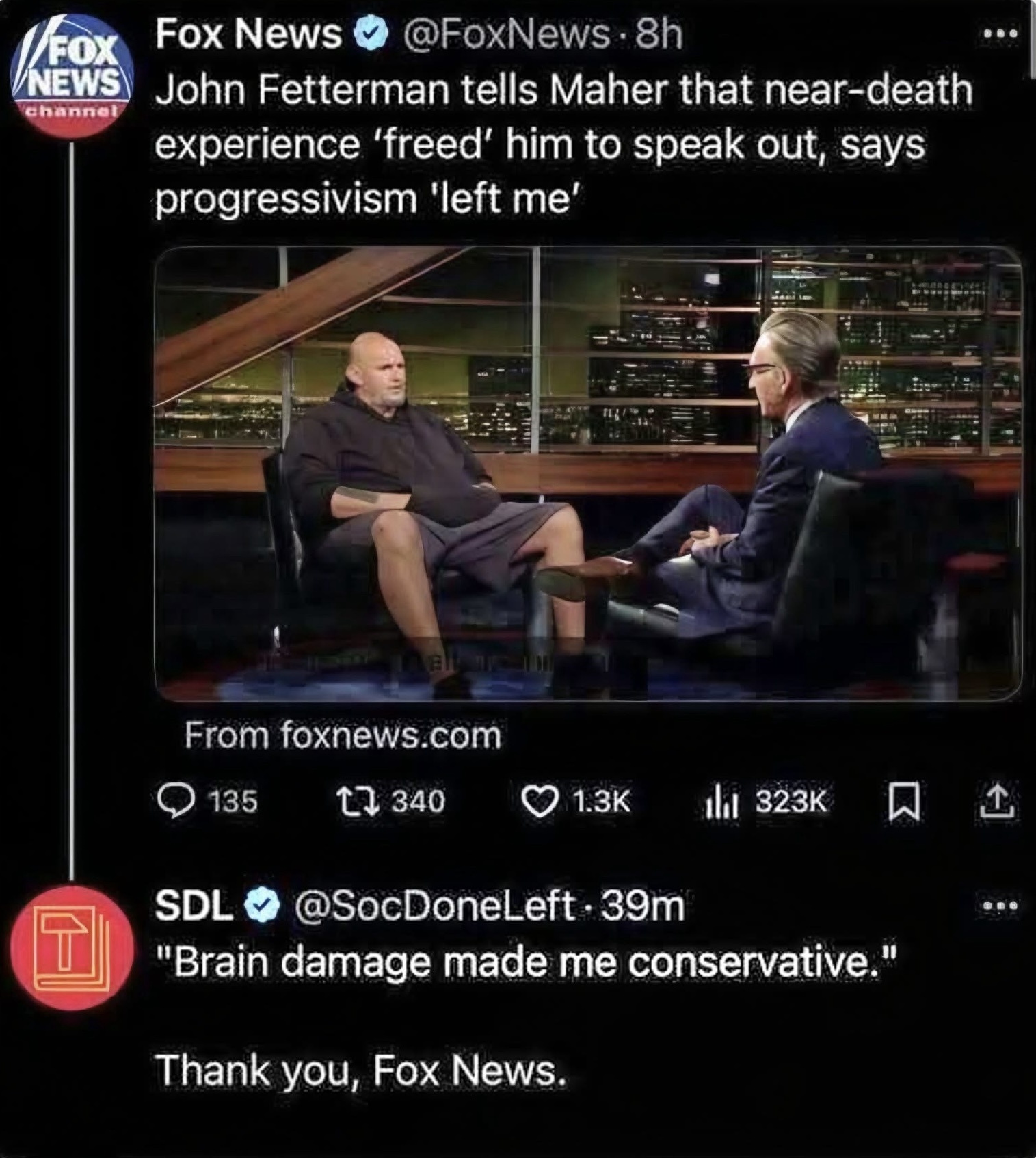Visit the @FoxNews profile handle
This screenshot has width=1036, height=1158.
(x=507, y=34)
